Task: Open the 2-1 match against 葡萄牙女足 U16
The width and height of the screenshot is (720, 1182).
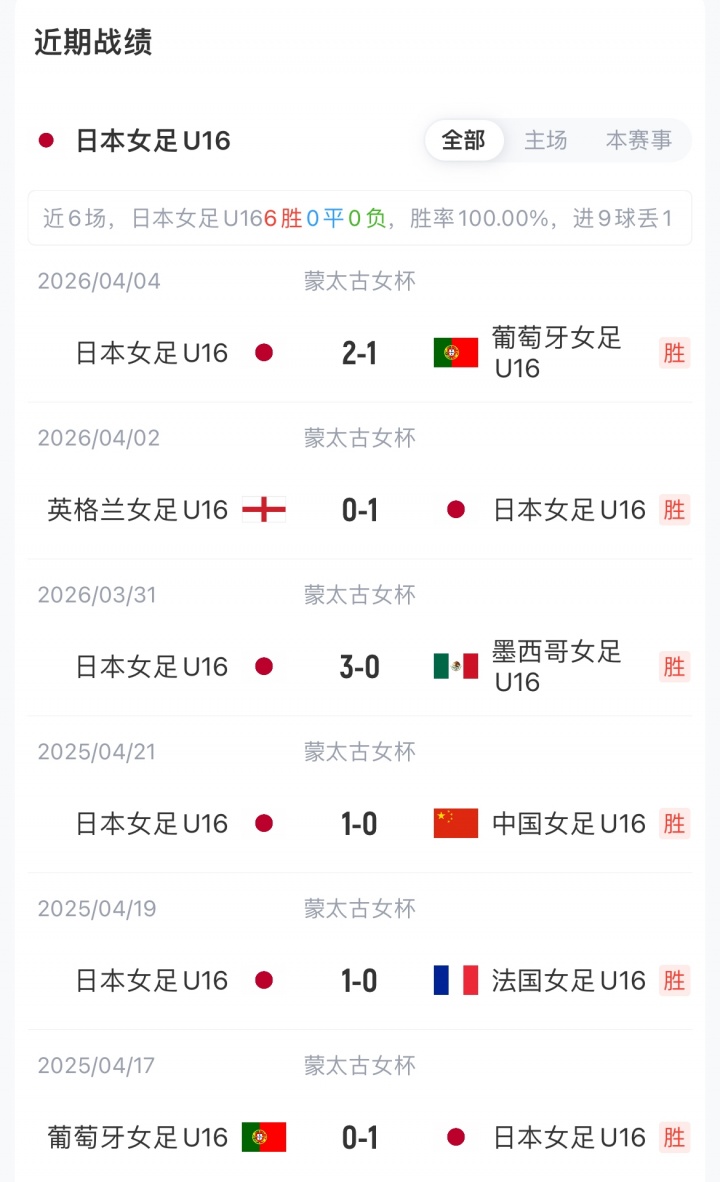Action: point(359,353)
